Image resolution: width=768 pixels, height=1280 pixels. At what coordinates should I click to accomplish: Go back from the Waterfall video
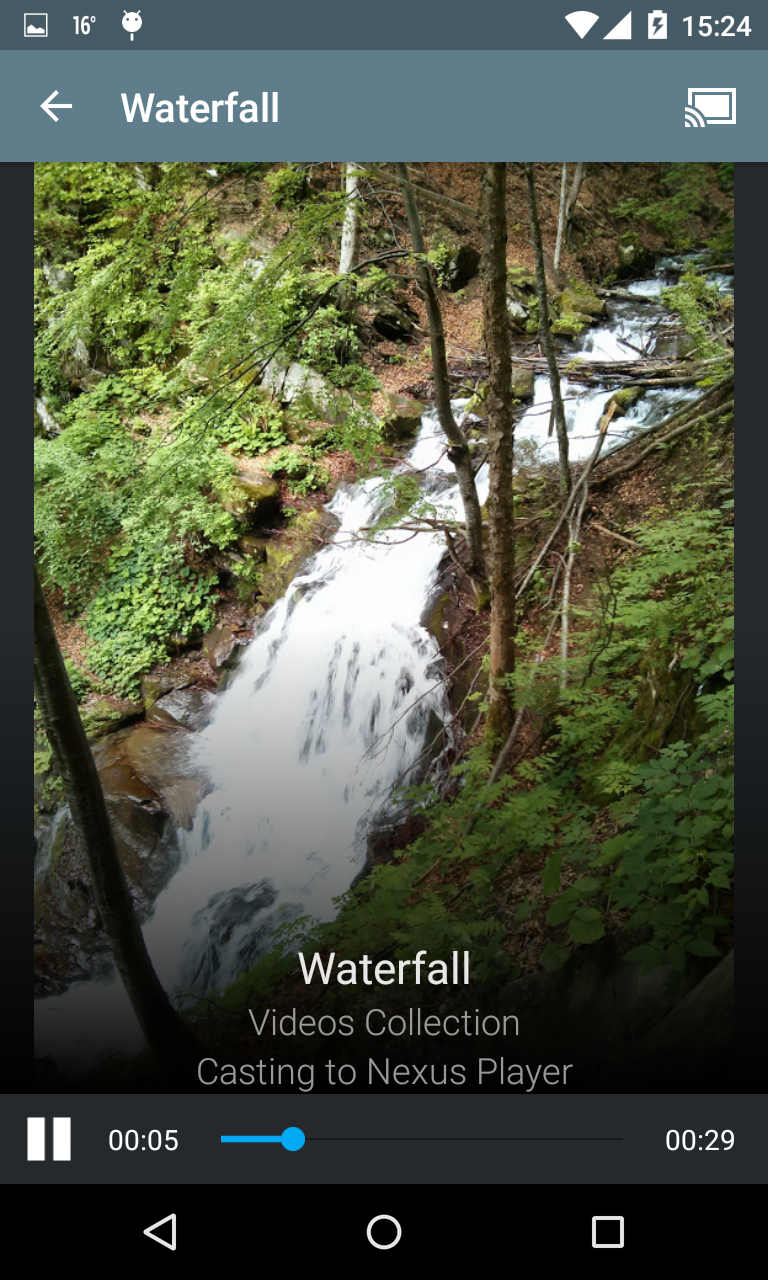coord(56,107)
